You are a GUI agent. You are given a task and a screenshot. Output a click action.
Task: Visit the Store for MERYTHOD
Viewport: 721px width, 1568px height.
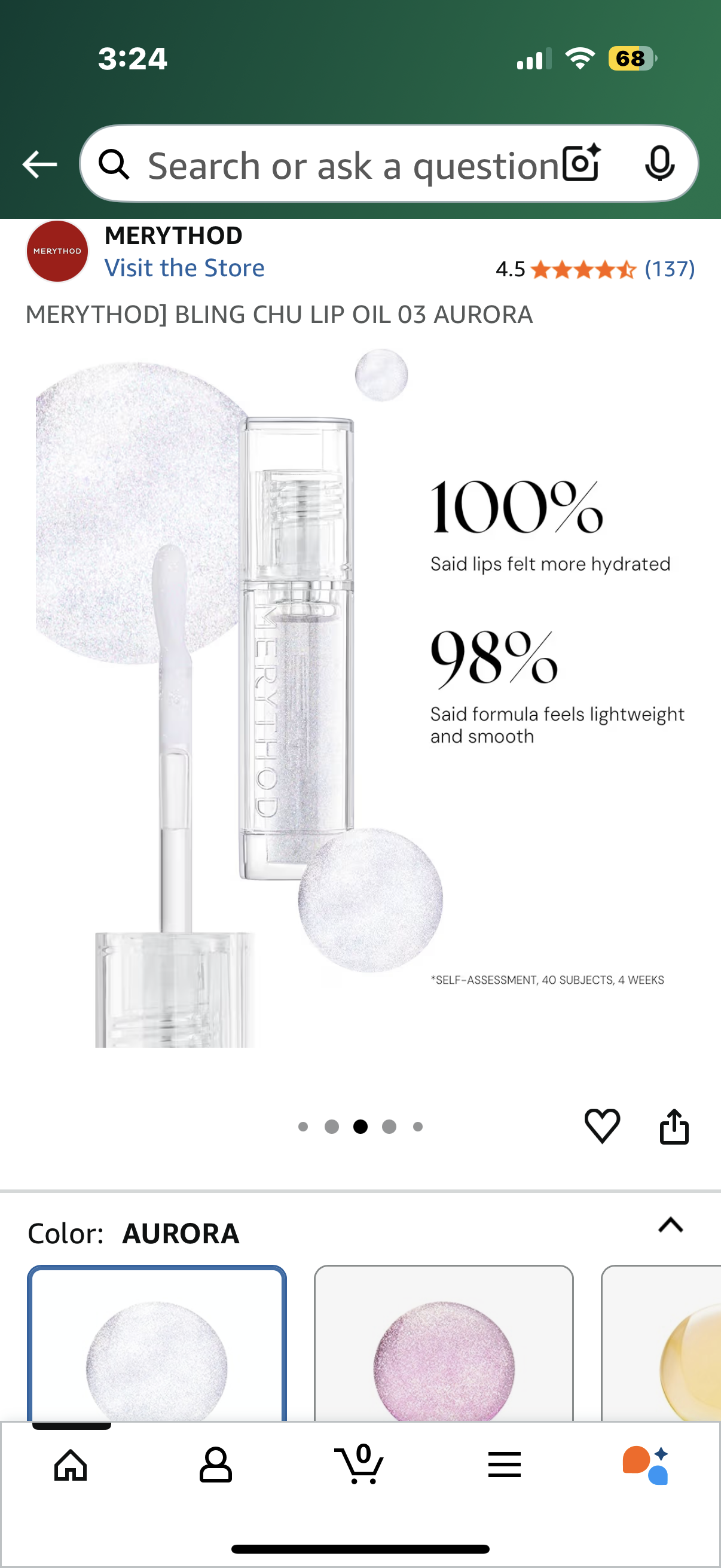coord(184,268)
